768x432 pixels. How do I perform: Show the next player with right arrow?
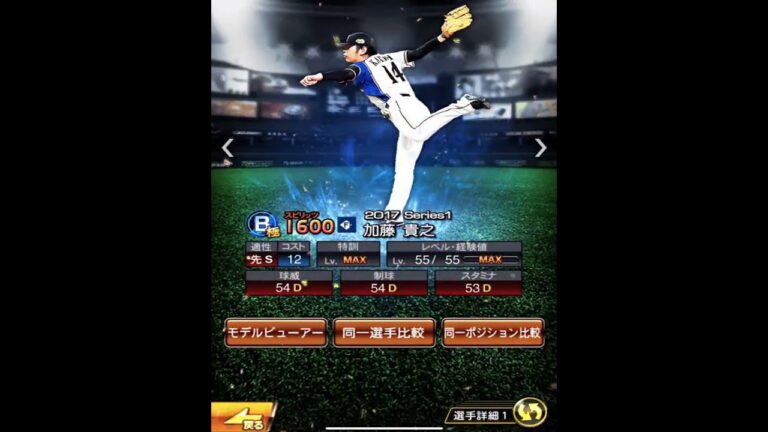click(x=540, y=148)
